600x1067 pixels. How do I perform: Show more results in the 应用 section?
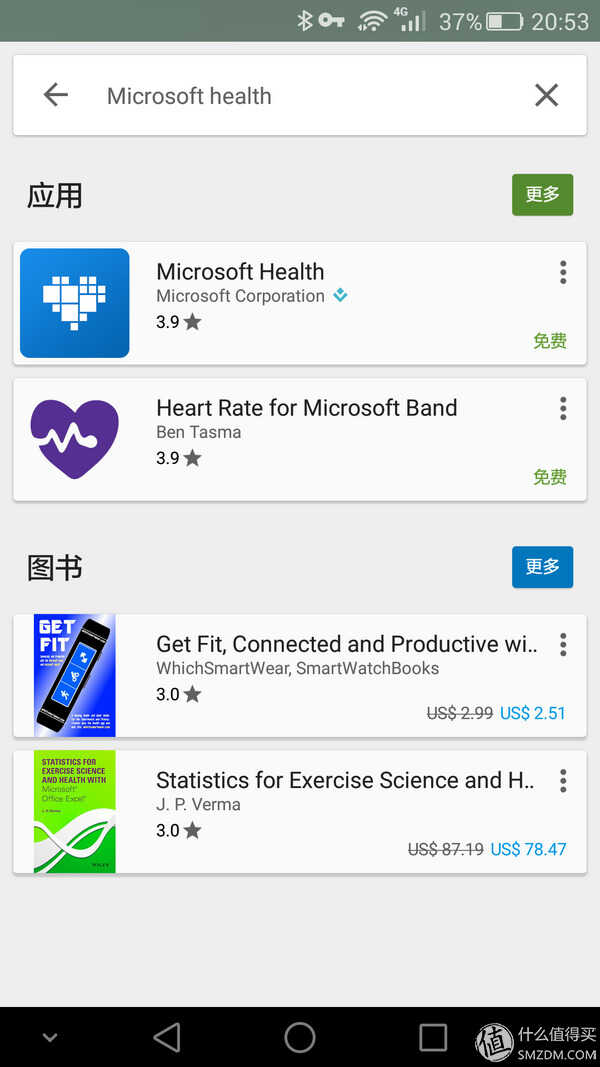click(542, 195)
